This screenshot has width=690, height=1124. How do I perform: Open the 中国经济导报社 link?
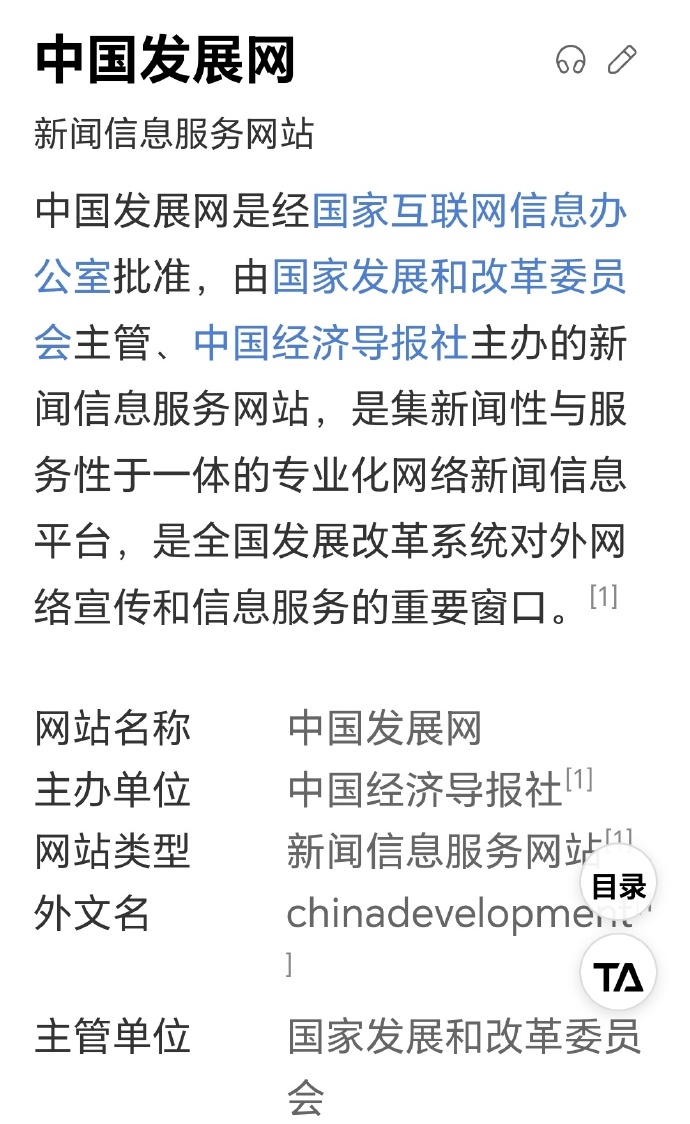point(331,343)
